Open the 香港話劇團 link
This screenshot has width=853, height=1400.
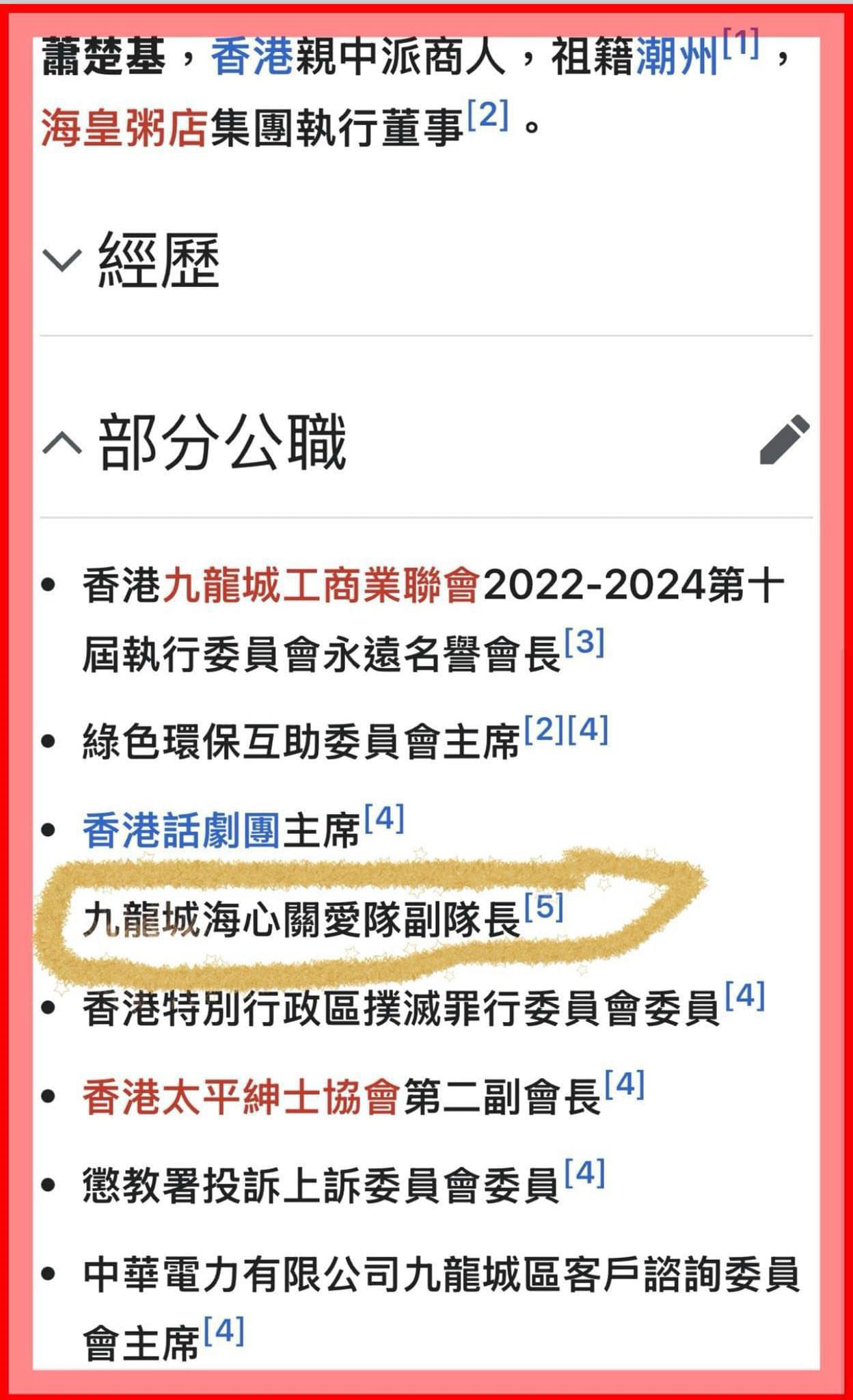[180, 831]
